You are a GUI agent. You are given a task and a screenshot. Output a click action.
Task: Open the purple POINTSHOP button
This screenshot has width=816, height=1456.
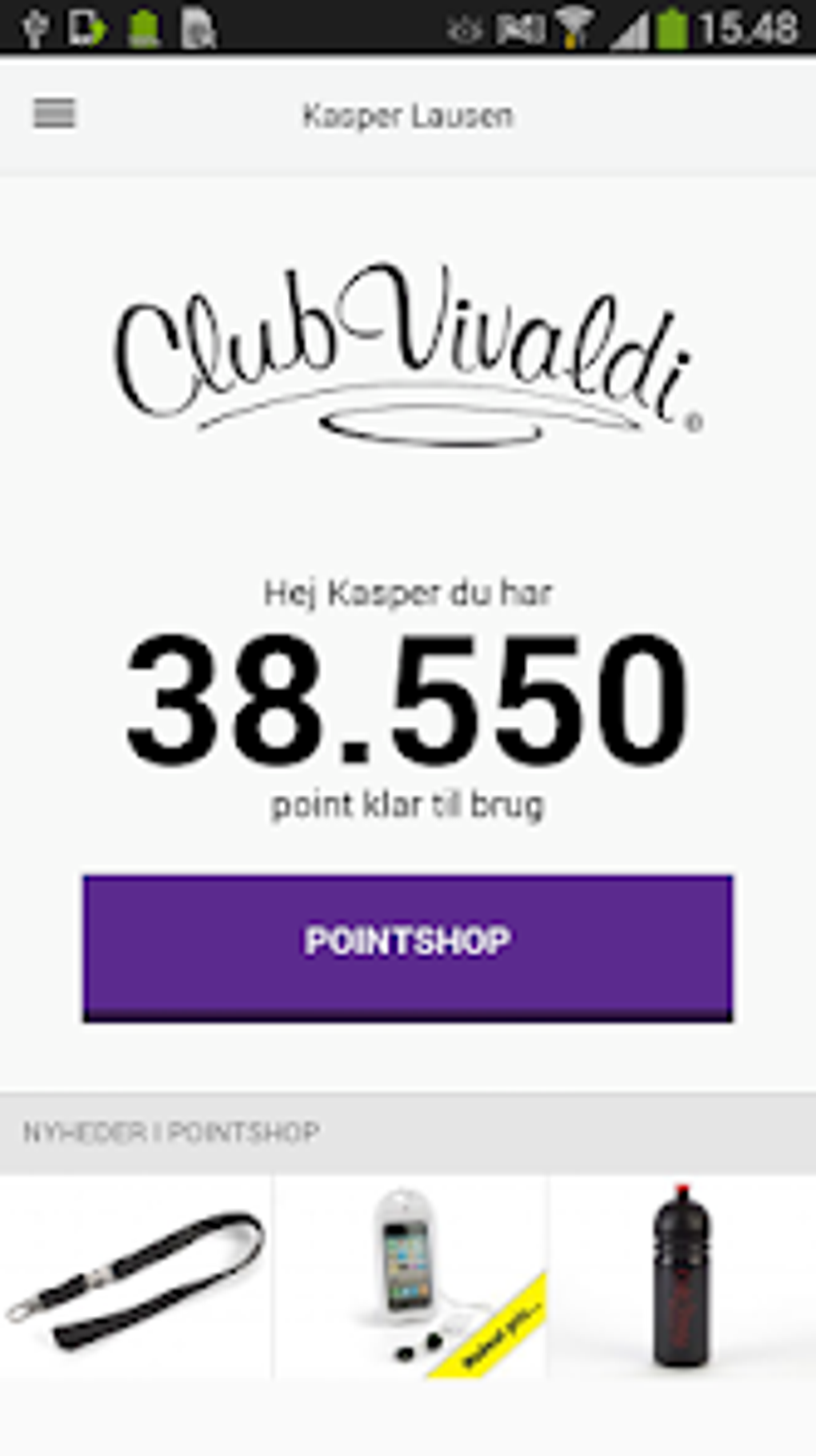407,948
